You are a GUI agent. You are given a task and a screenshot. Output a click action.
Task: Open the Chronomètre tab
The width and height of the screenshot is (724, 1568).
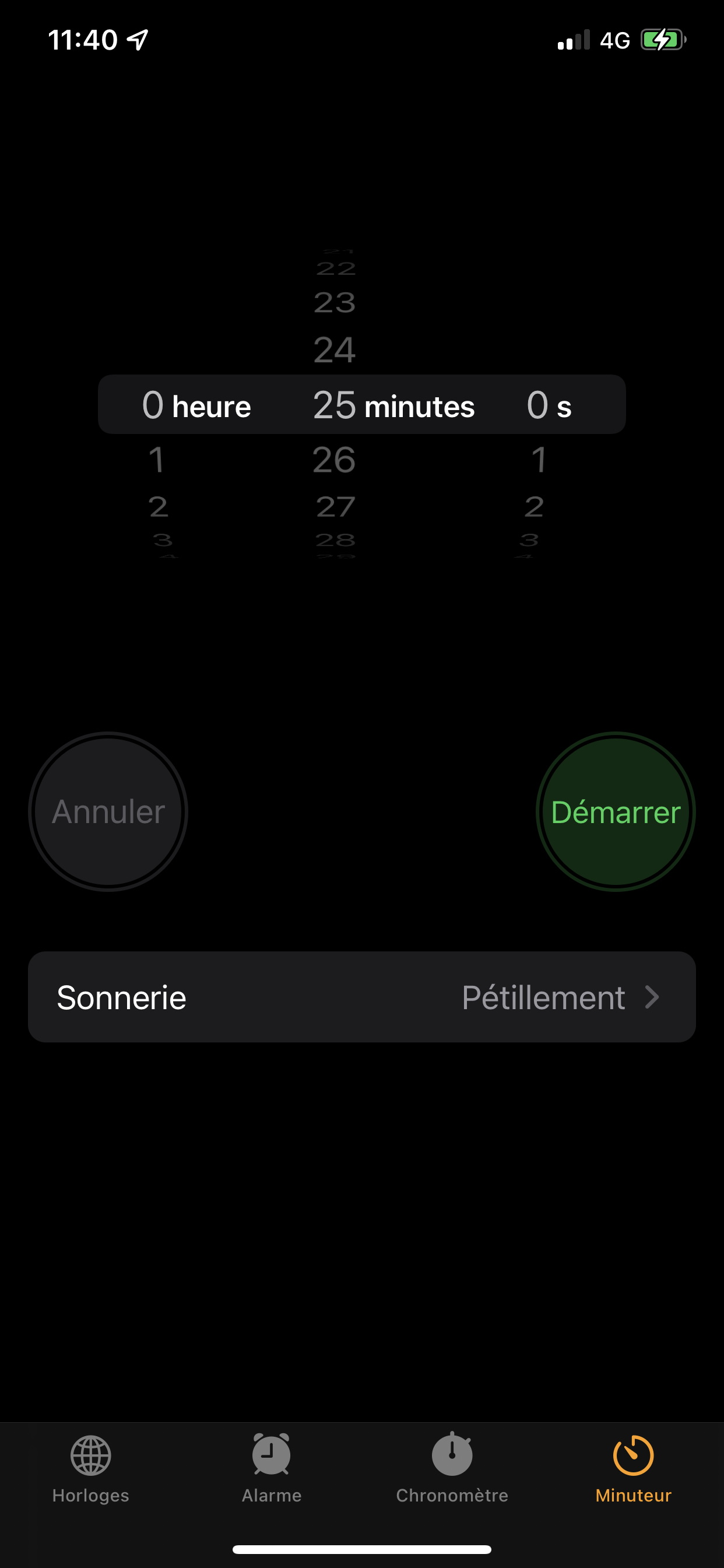pos(452,1468)
